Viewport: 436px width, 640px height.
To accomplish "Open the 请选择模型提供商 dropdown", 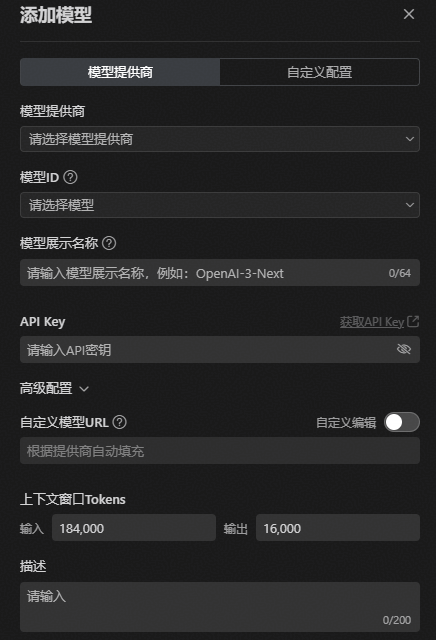I will [220, 139].
